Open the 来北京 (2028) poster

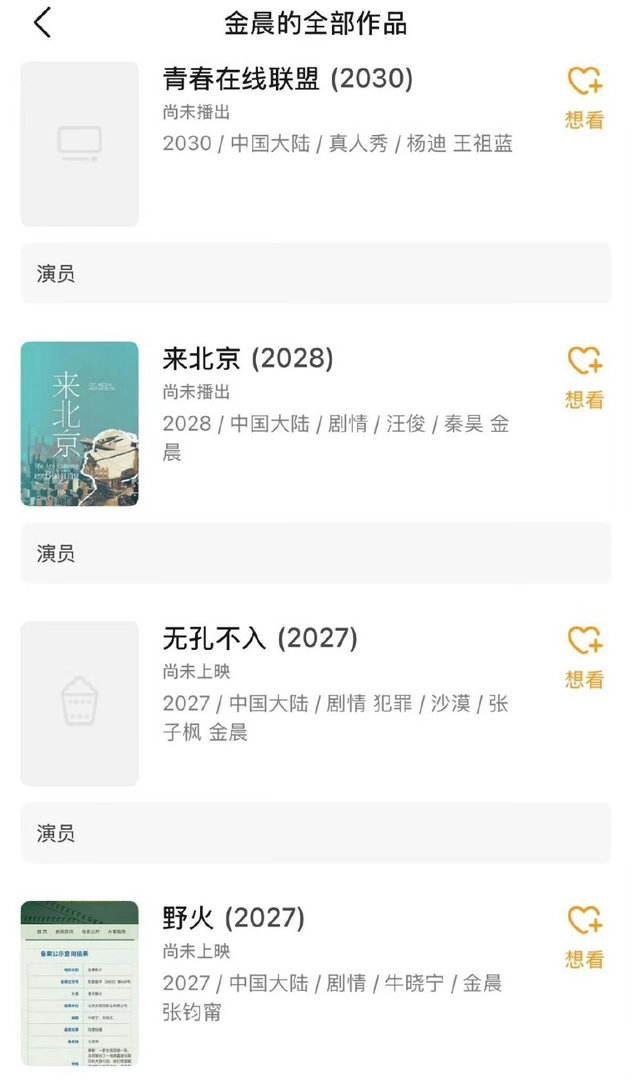point(80,424)
